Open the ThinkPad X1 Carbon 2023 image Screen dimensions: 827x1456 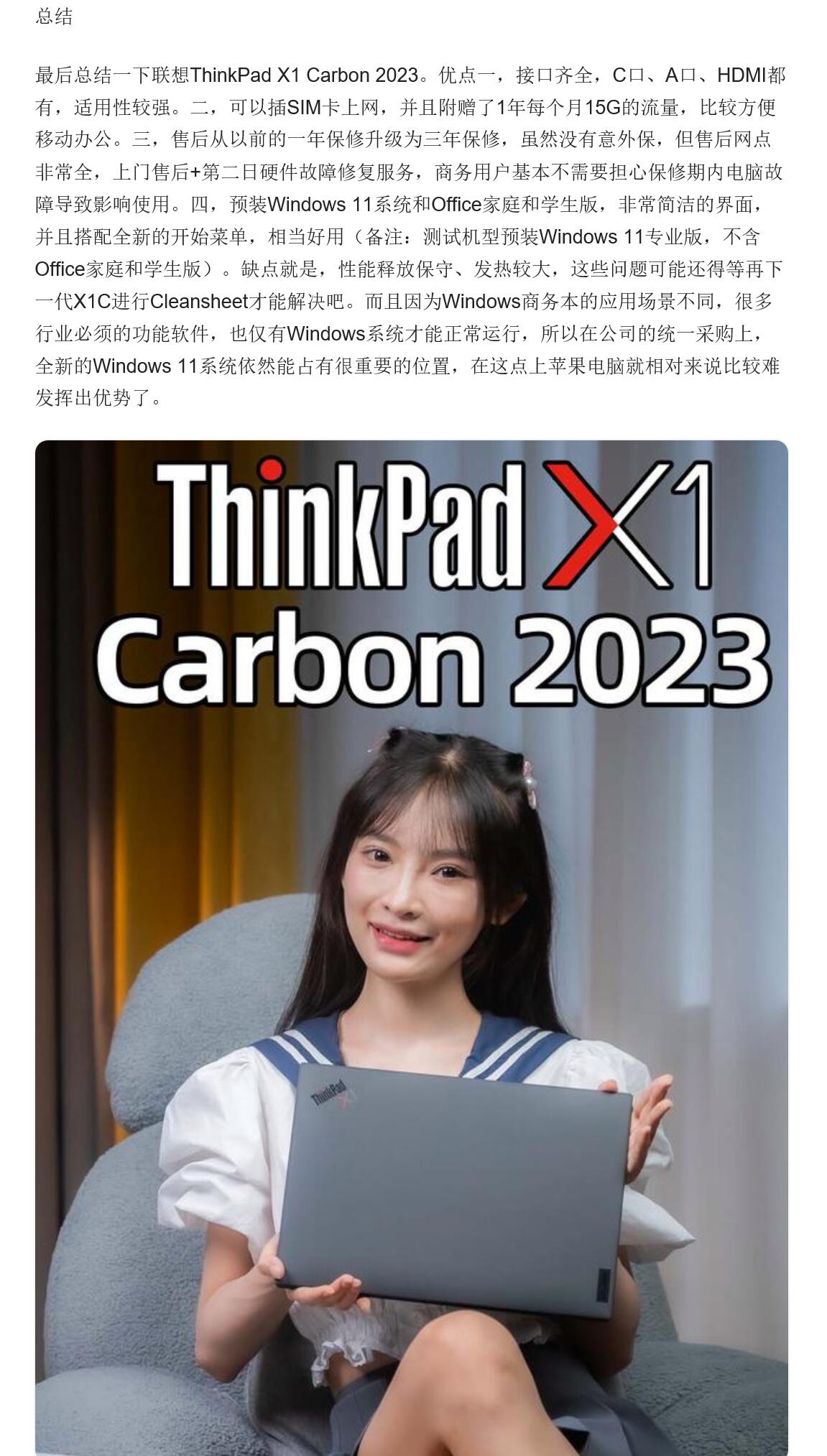[x=411, y=947]
